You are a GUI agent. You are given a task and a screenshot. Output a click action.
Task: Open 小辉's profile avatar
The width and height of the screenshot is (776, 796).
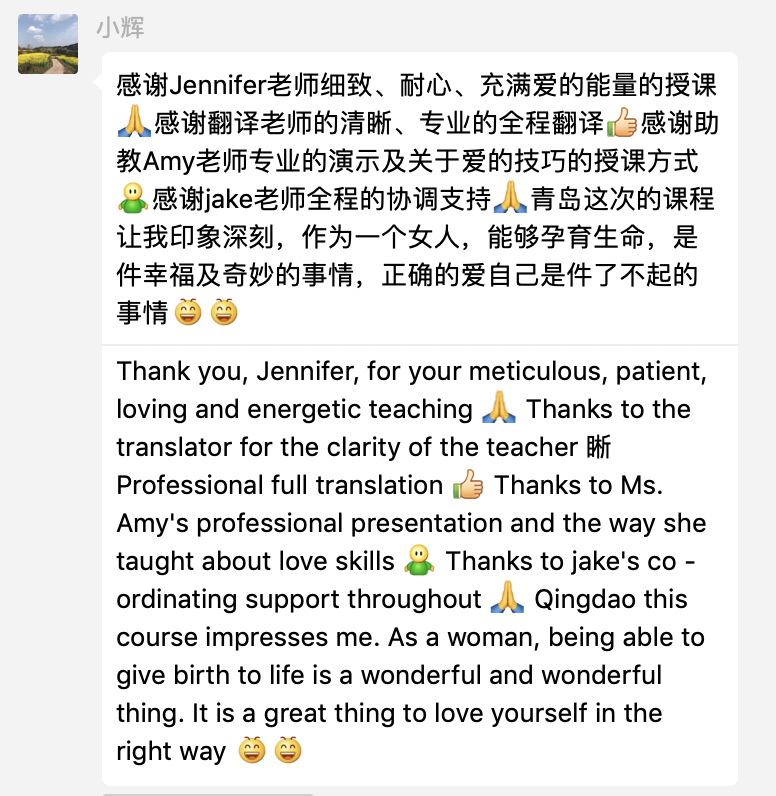[47, 46]
